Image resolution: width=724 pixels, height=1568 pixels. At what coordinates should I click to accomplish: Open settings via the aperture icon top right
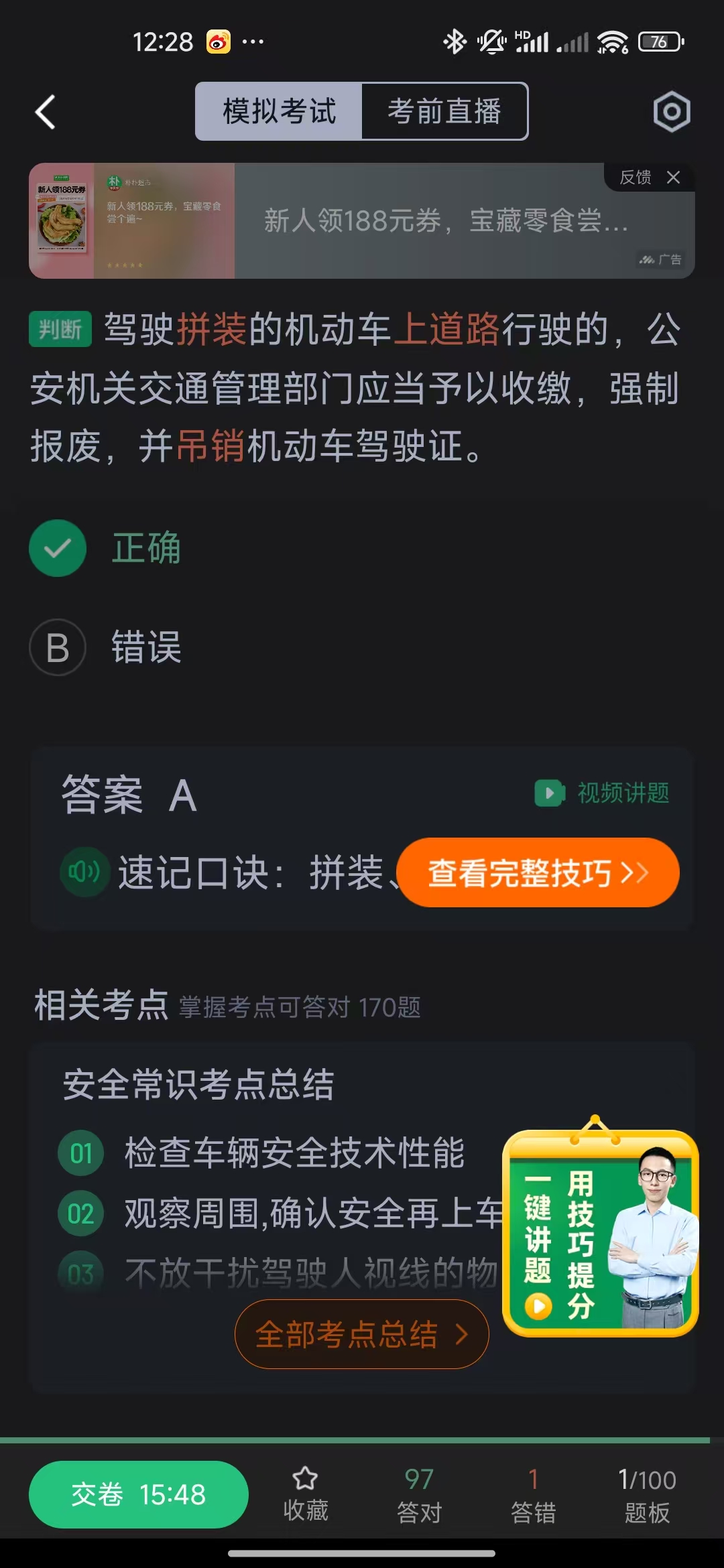coord(671,111)
